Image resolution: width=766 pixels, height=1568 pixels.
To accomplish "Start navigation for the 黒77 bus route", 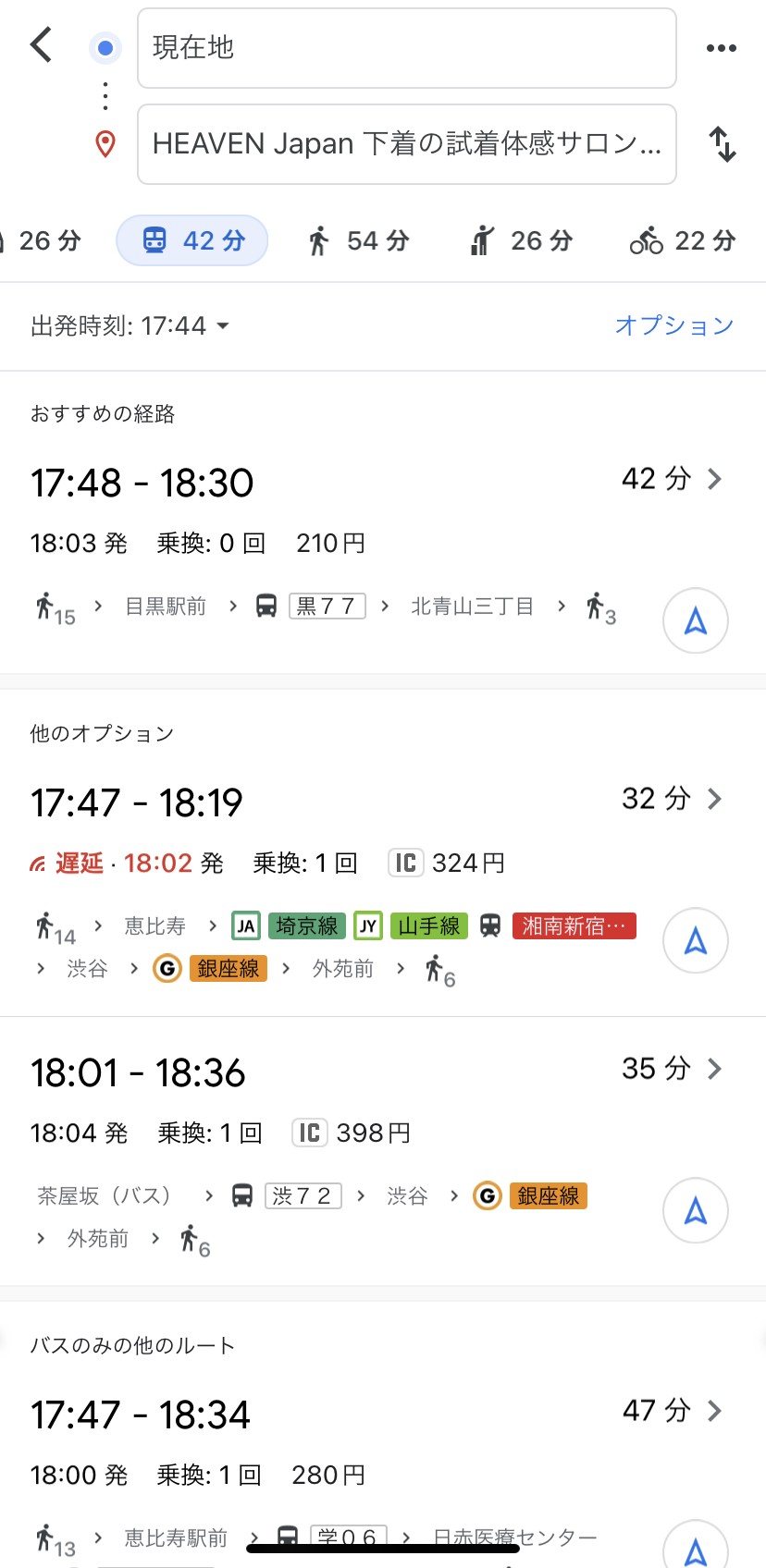I will click(696, 620).
